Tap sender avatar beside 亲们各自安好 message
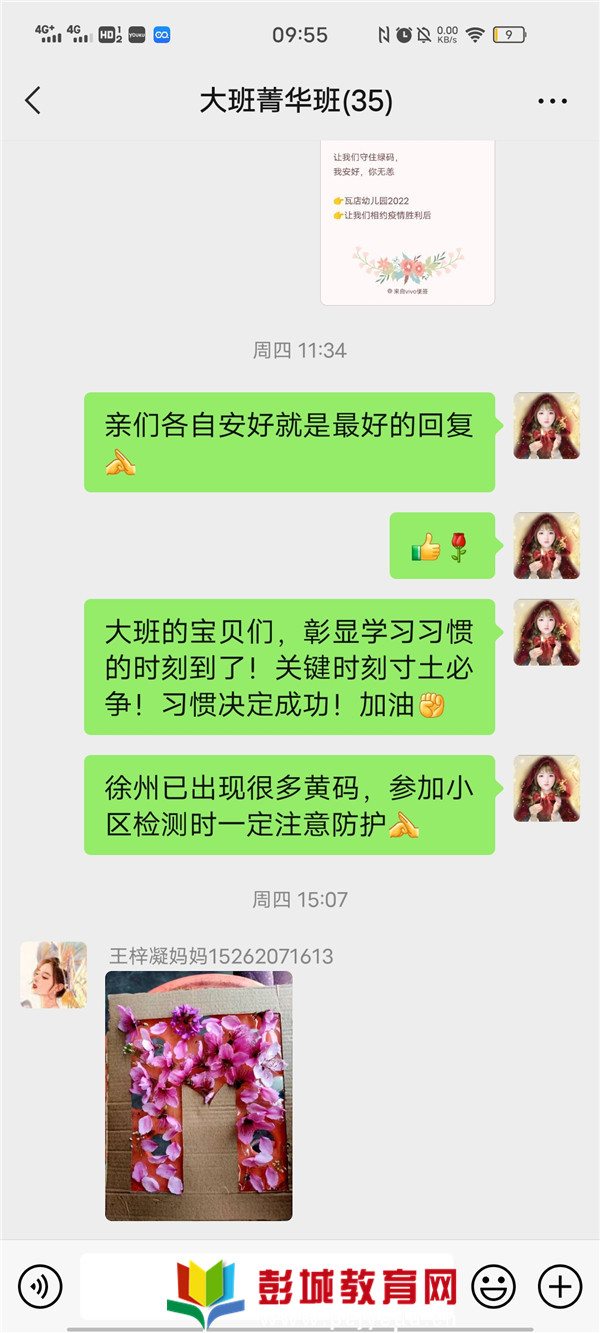This screenshot has width=600, height=1333. pyautogui.click(x=546, y=426)
